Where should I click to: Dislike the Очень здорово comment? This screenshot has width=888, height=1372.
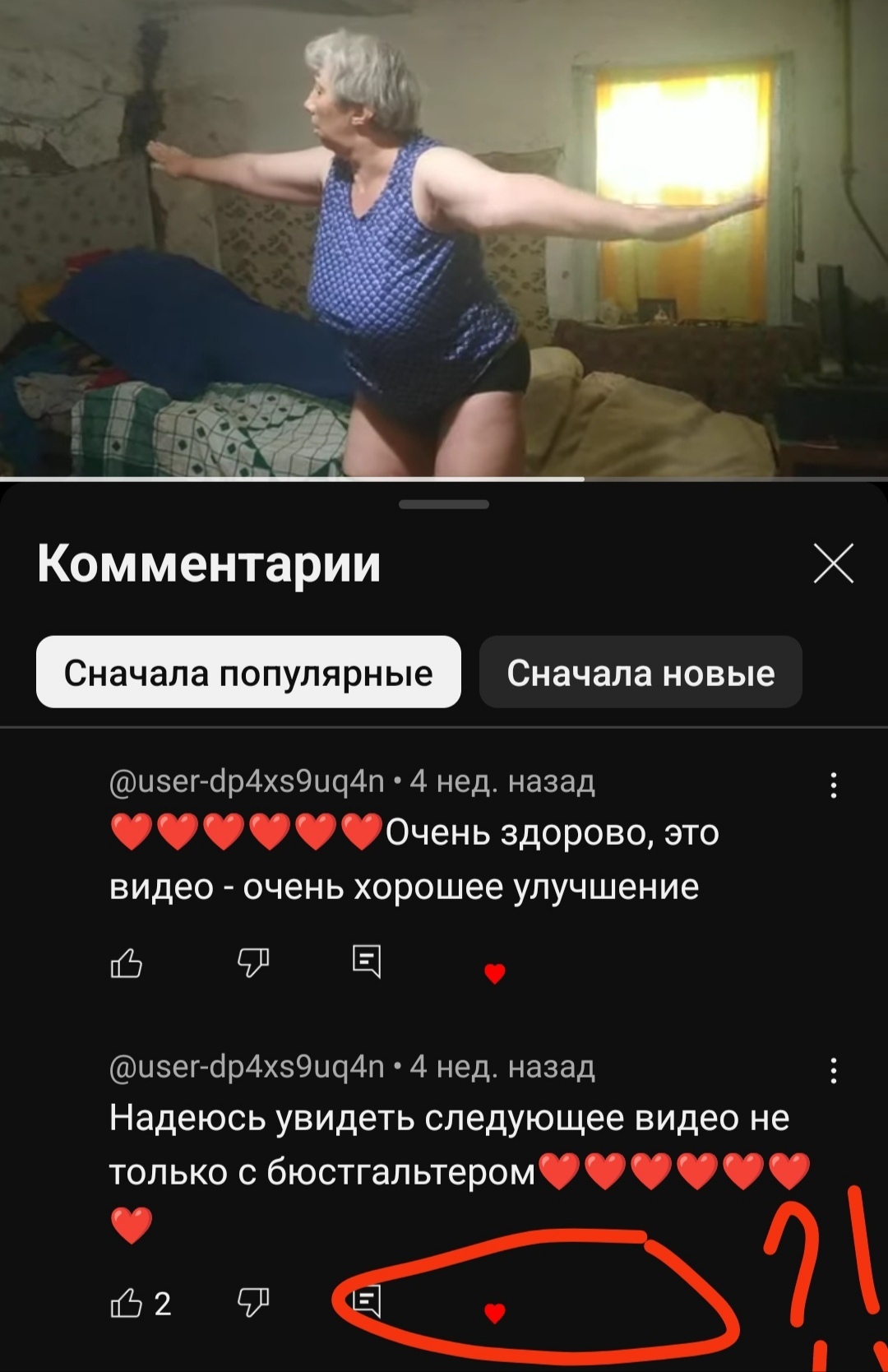253,961
